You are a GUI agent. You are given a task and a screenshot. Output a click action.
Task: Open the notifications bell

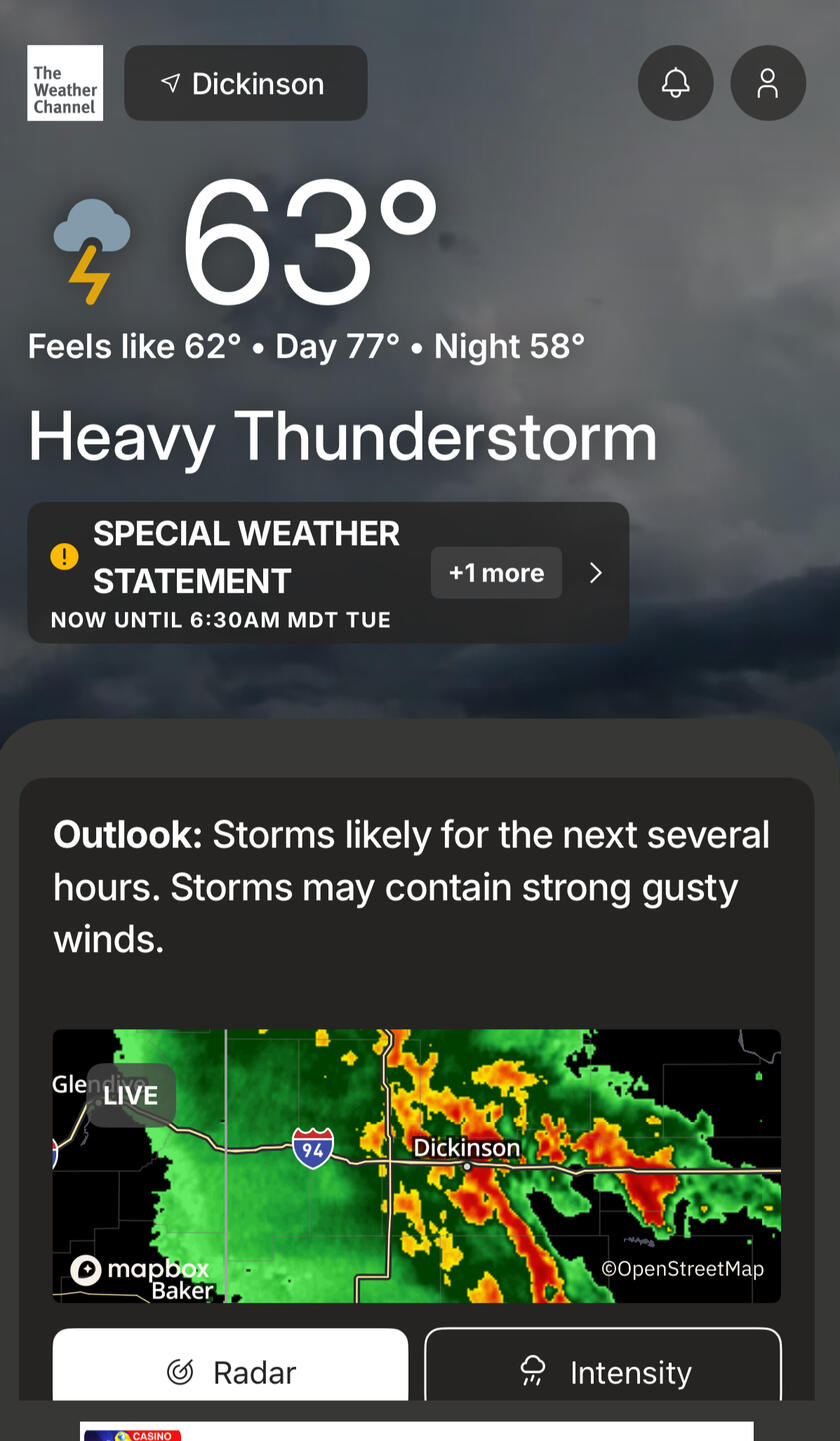(x=675, y=83)
